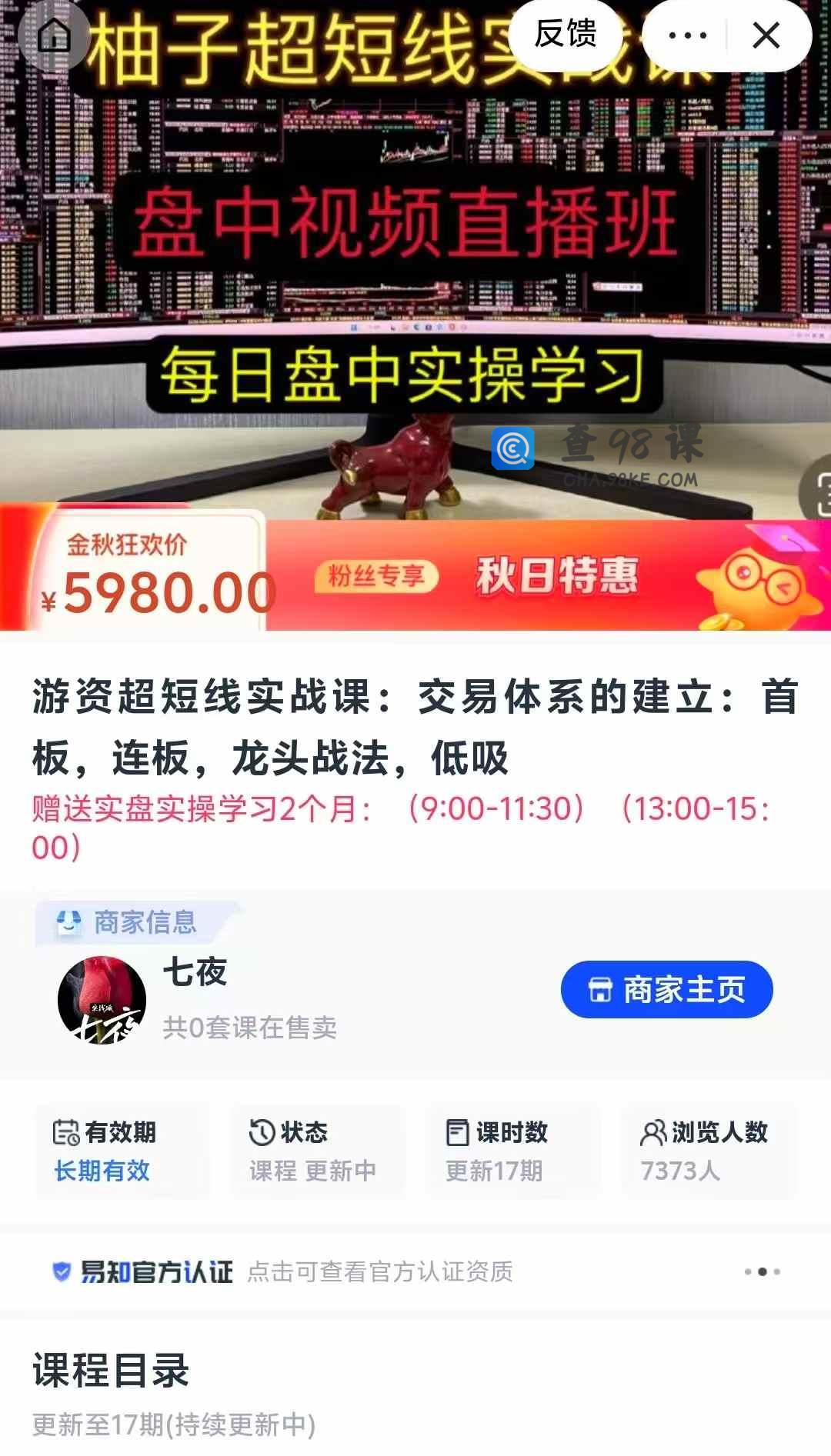This screenshot has height=1456, width=831.
Task: Close the mini program
Action: 766,35
